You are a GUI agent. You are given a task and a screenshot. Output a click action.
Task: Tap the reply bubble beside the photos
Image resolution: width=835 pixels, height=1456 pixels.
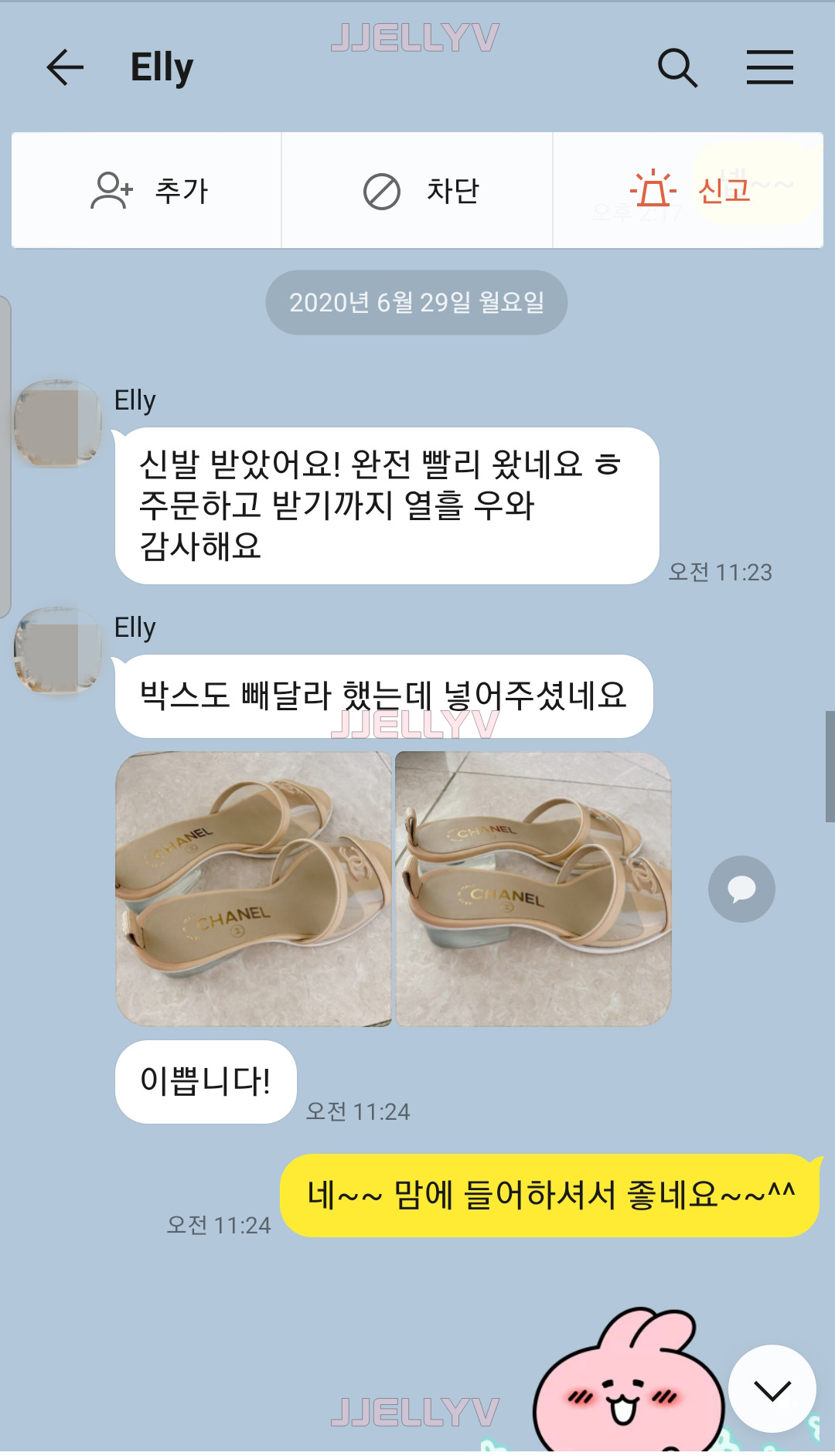[741, 889]
